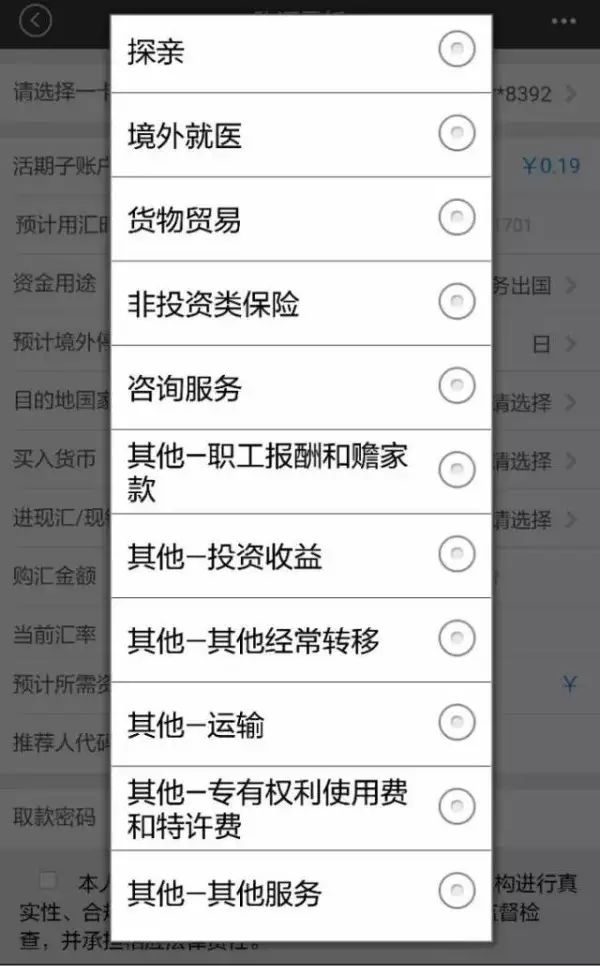Select 货物贸易 from the list
Viewport: 600px width, 966px height.
point(301,219)
